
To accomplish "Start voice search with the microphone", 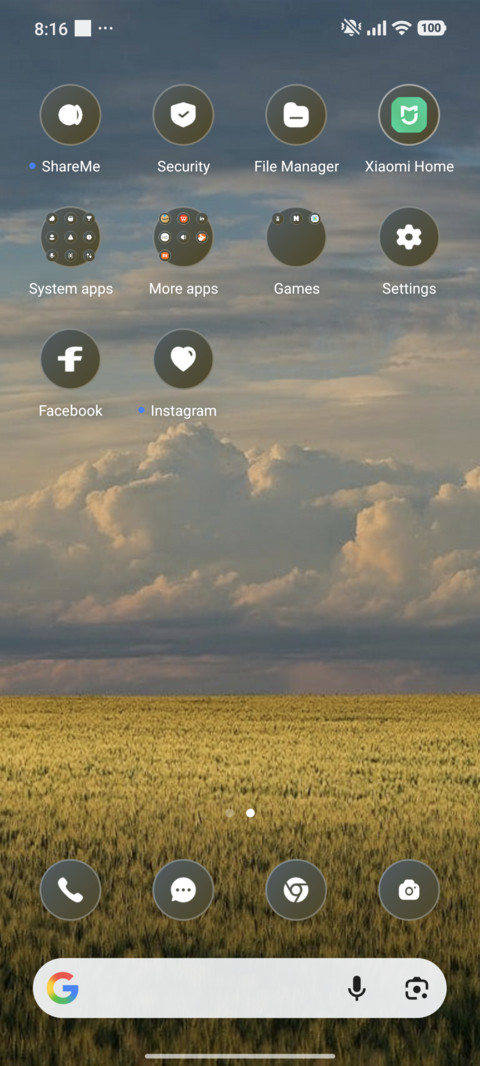I will pyautogui.click(x=356, y=988).
